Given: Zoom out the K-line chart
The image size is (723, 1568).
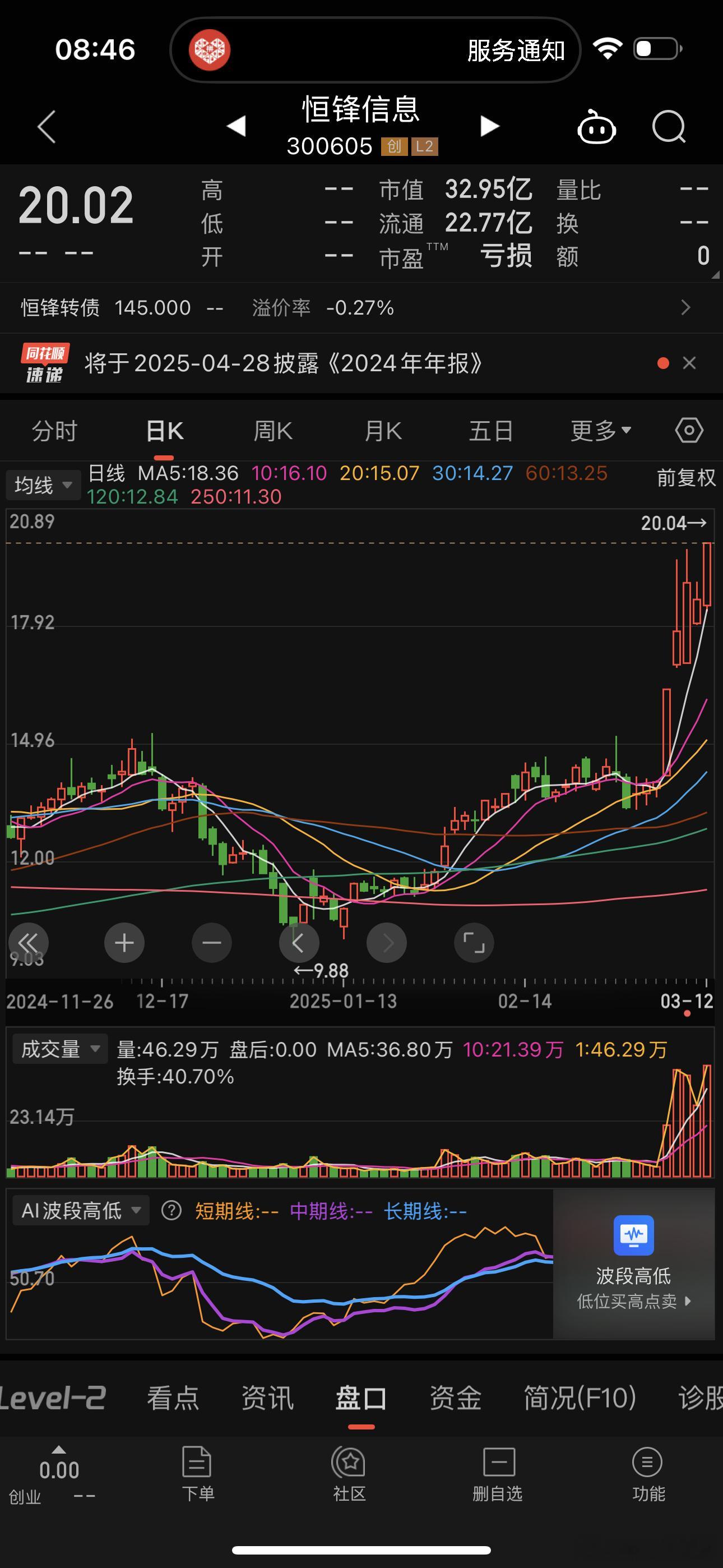Looking at the screenshot, I should (x=212, y=943).
